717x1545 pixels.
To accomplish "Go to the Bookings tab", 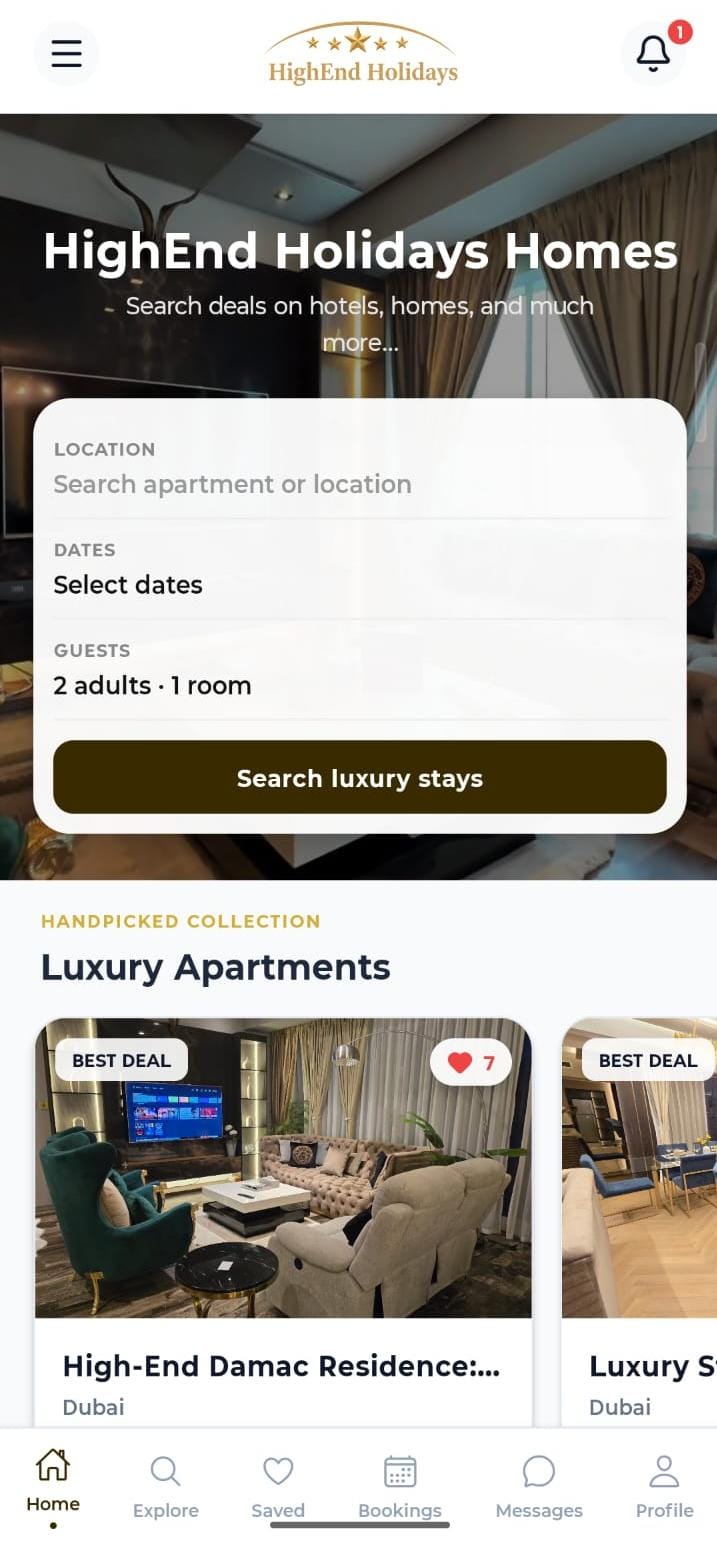I will (x=400, y=1487).
